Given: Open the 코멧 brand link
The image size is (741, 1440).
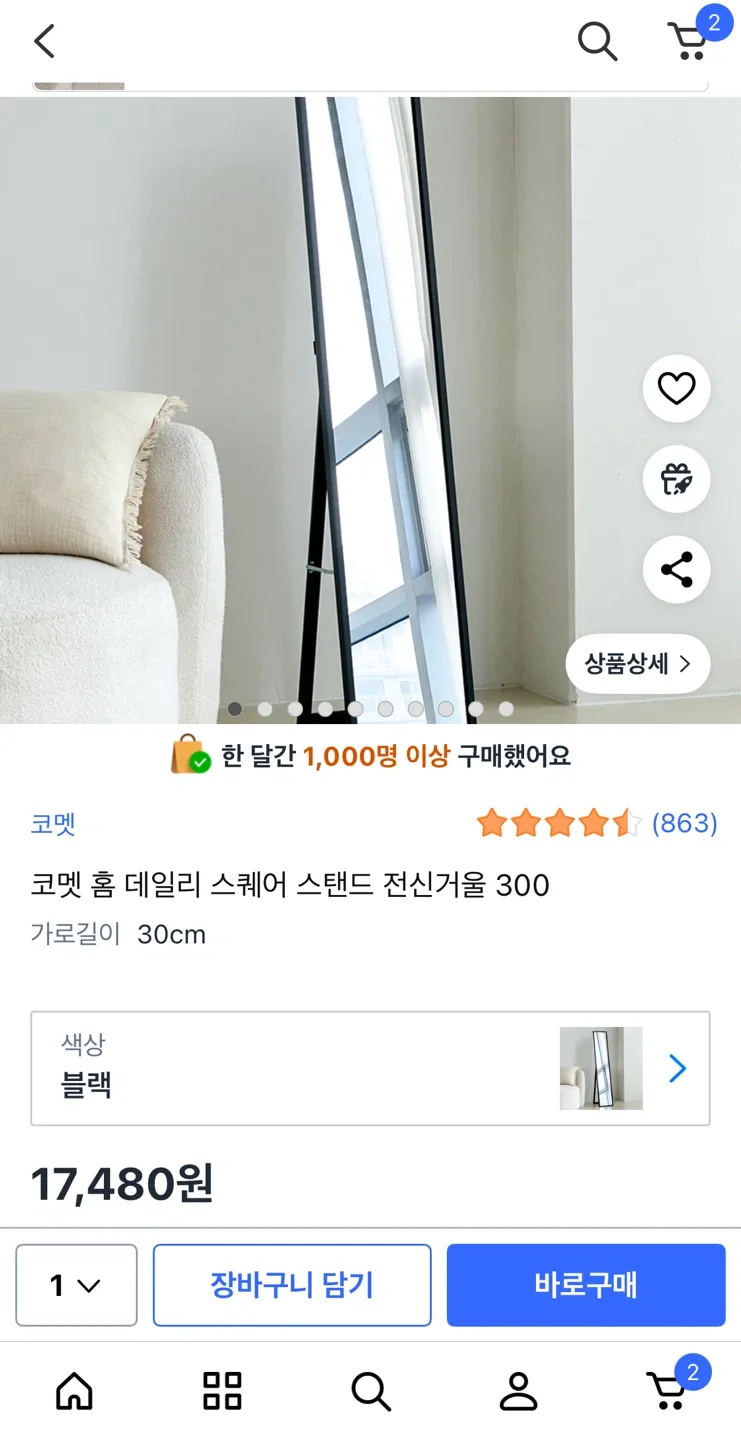Looking at the screenshot, I should tap(53, 824).
